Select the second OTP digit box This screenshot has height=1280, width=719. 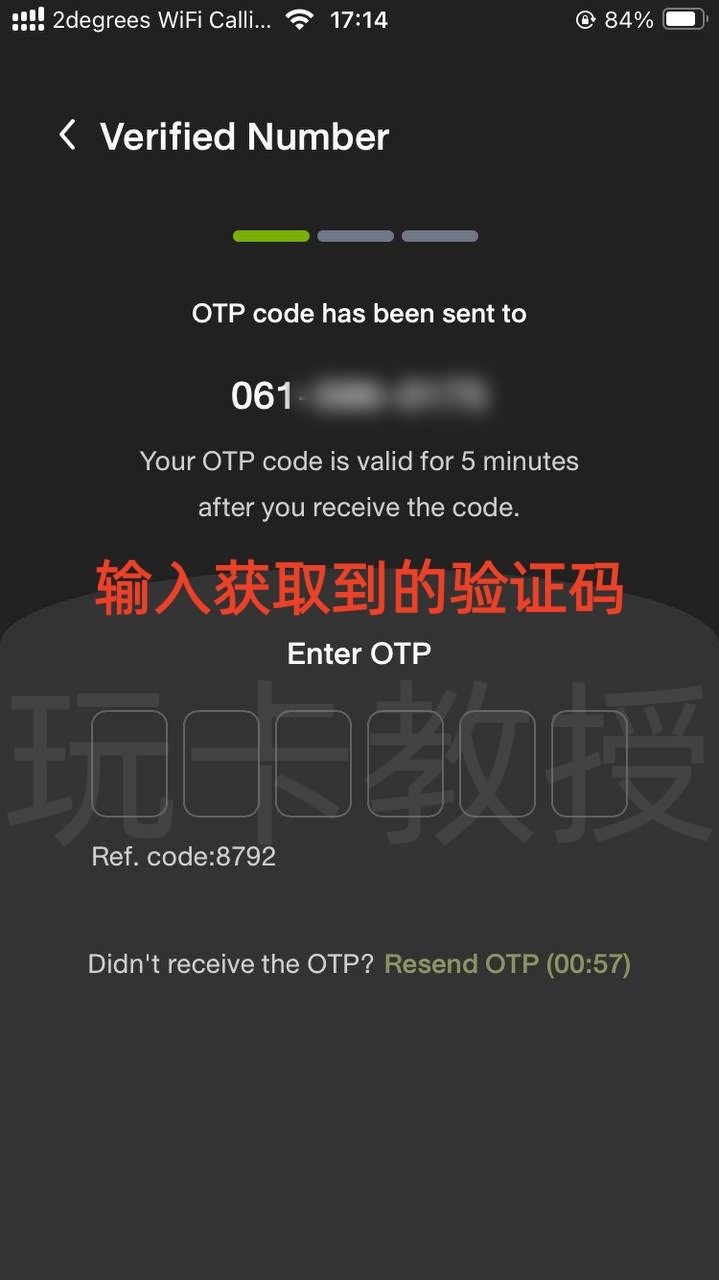(221, 763)
